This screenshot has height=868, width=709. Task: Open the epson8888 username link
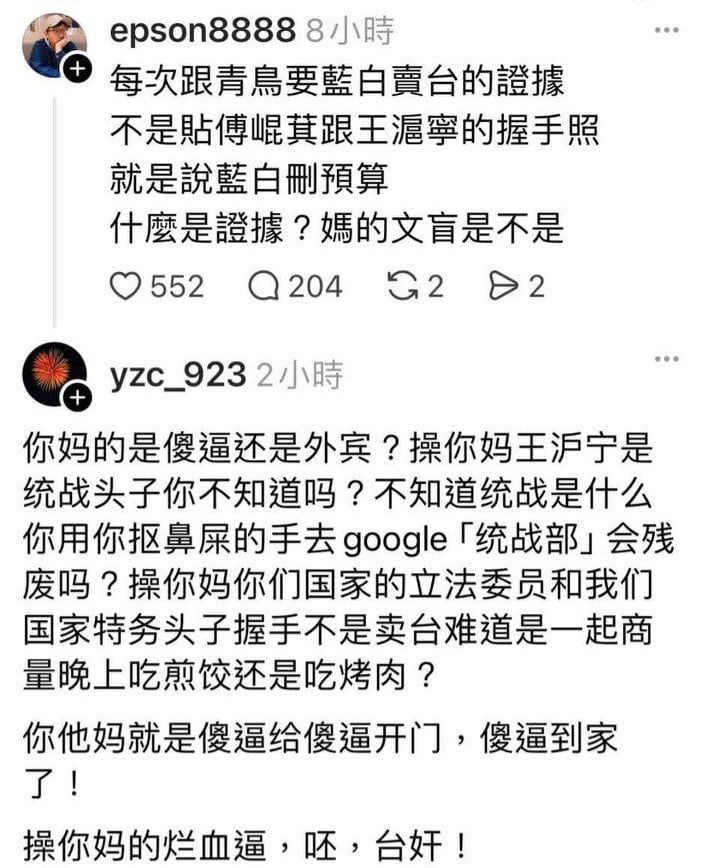[202, 31]
